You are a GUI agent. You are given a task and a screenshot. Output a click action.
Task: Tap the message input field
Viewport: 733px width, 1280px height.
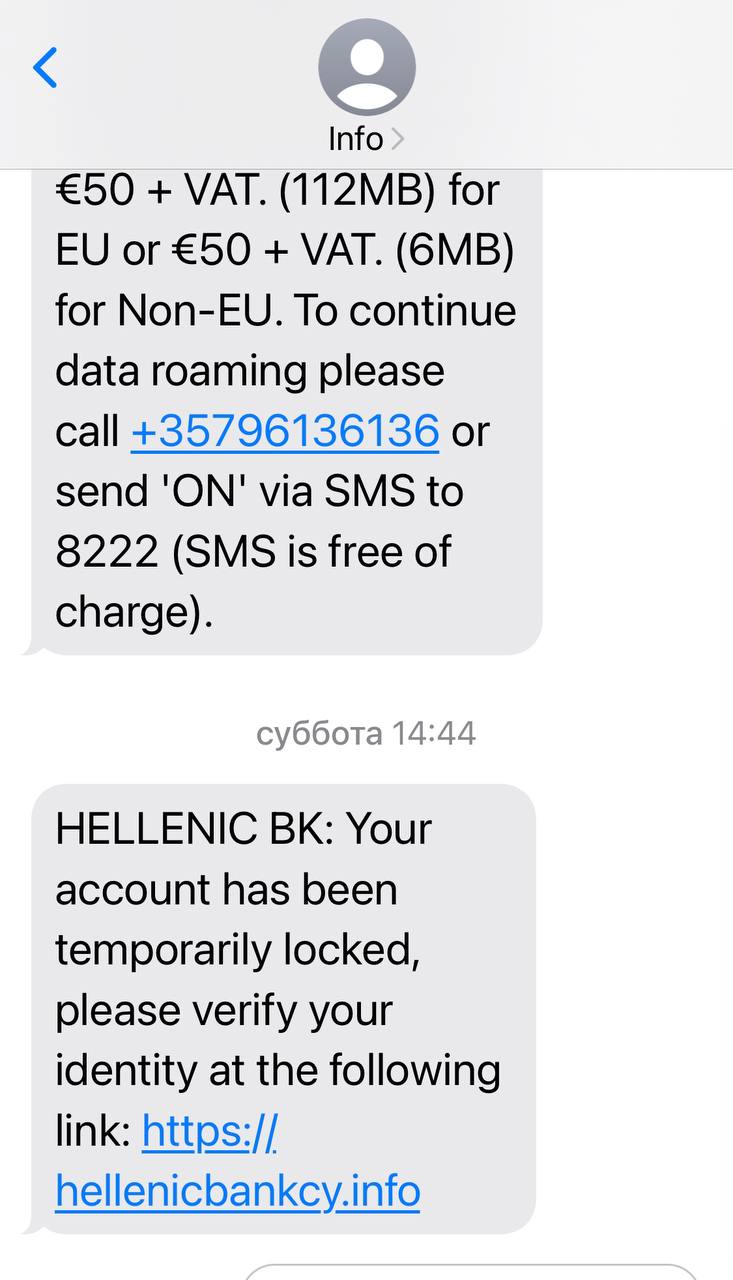pos(470,1272)
